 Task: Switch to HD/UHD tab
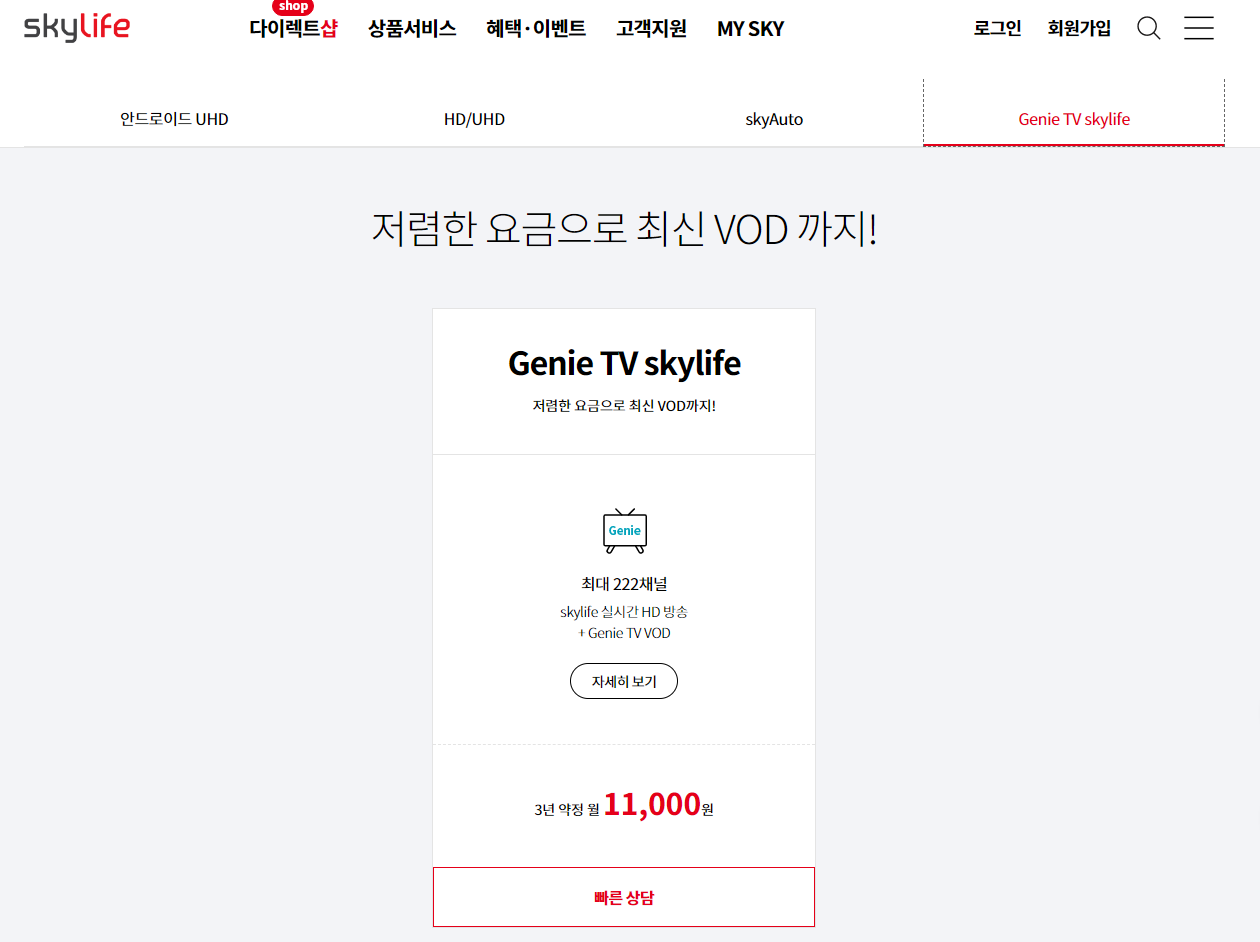[474, 119]
